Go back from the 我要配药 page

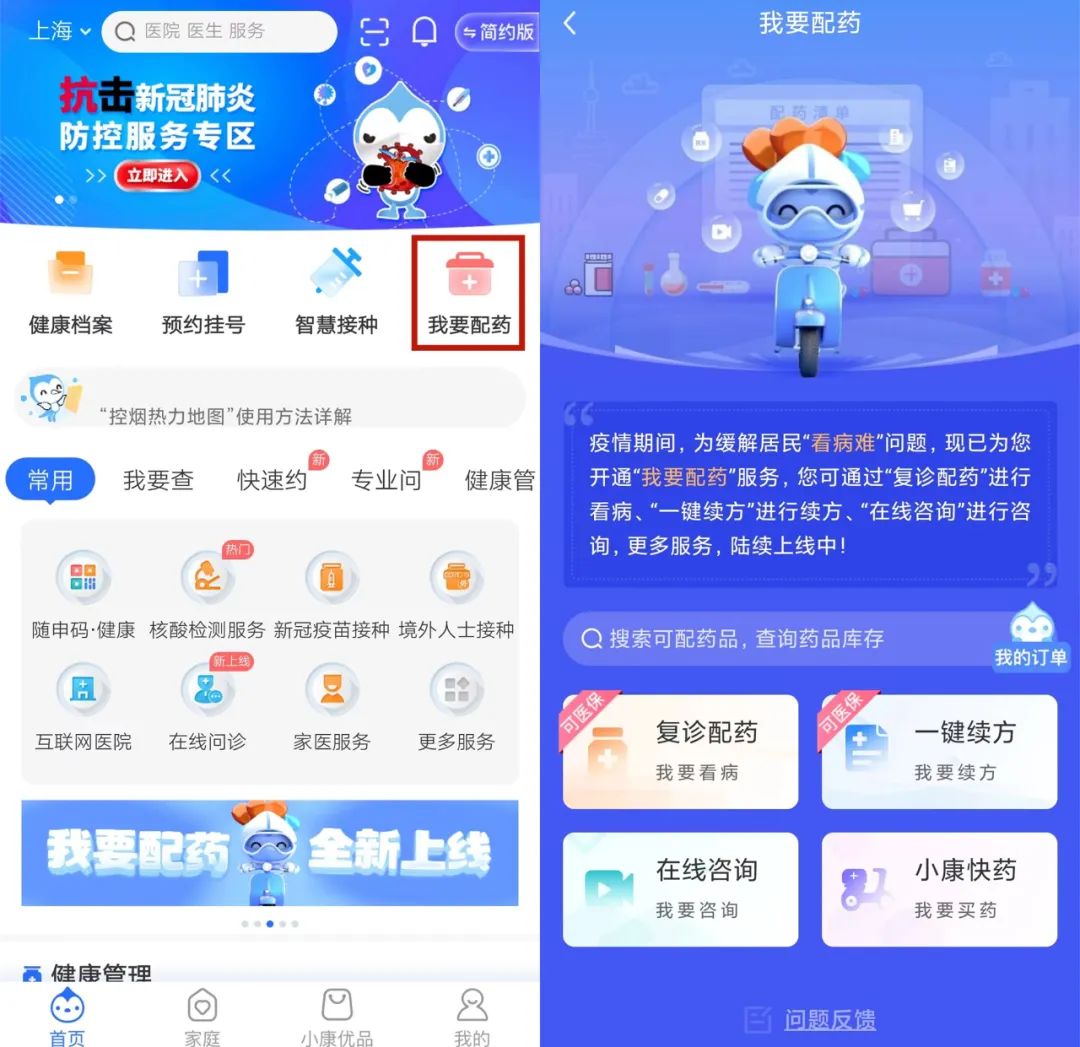pyautogui.click(x=570, y=24)
